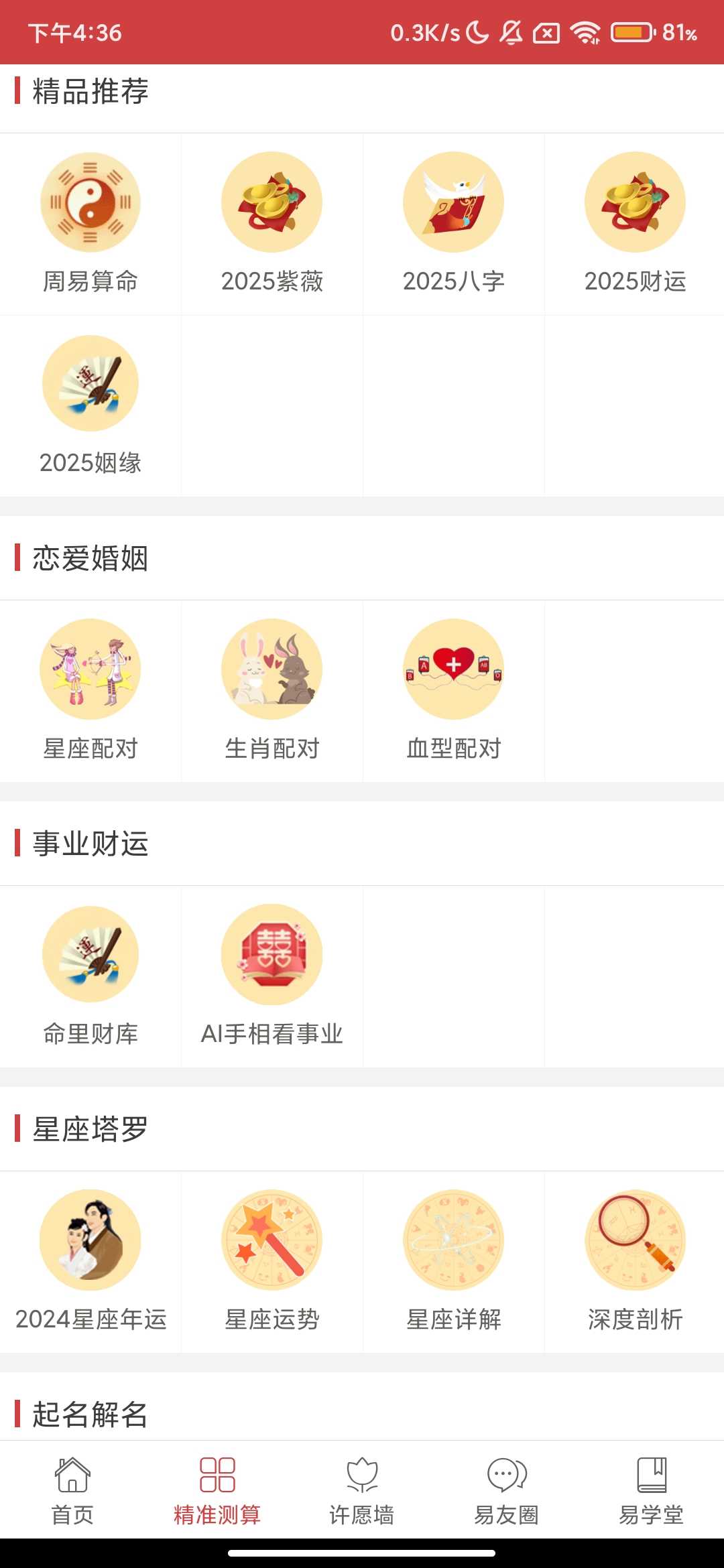Switch to the 首页 tab

(x=72, y=1490)
